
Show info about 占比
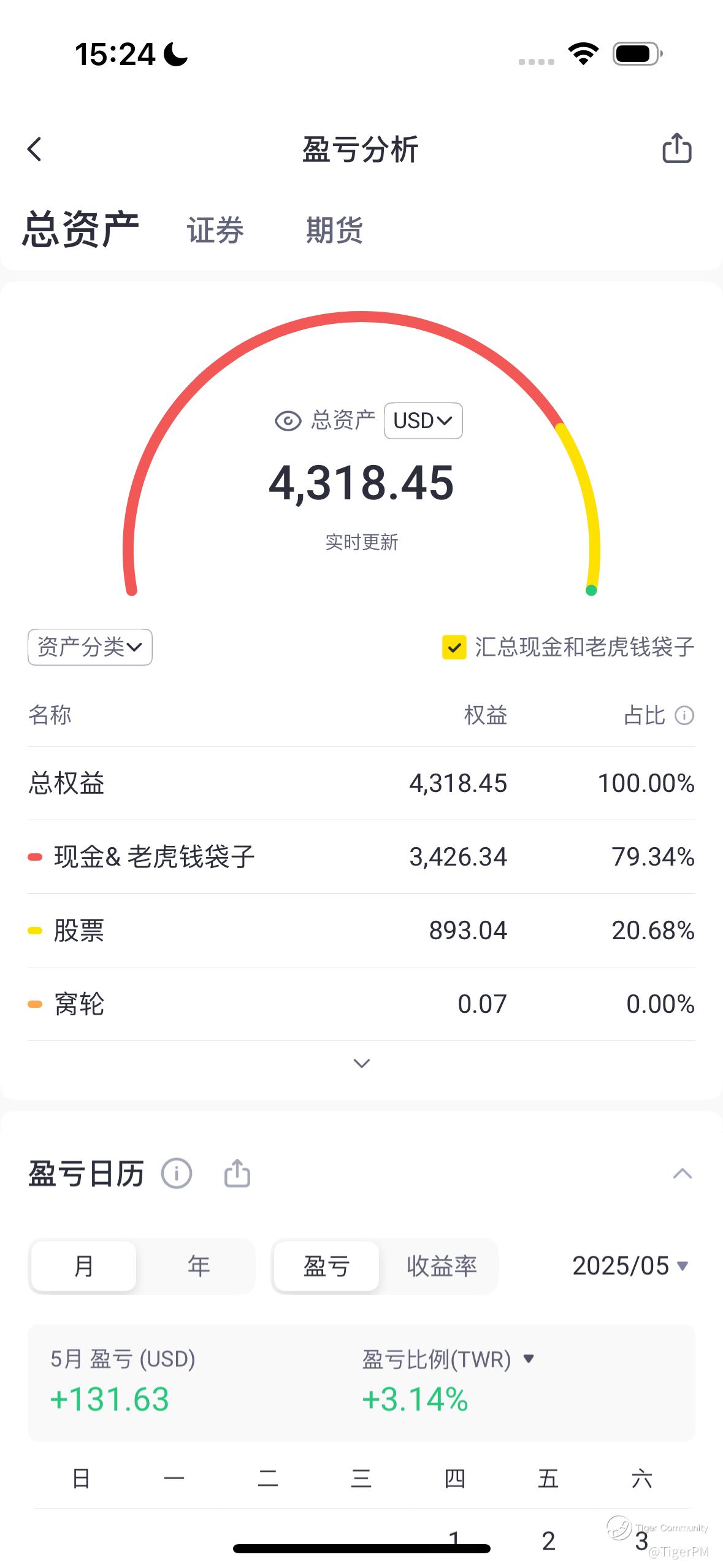(x=684, y=715)
